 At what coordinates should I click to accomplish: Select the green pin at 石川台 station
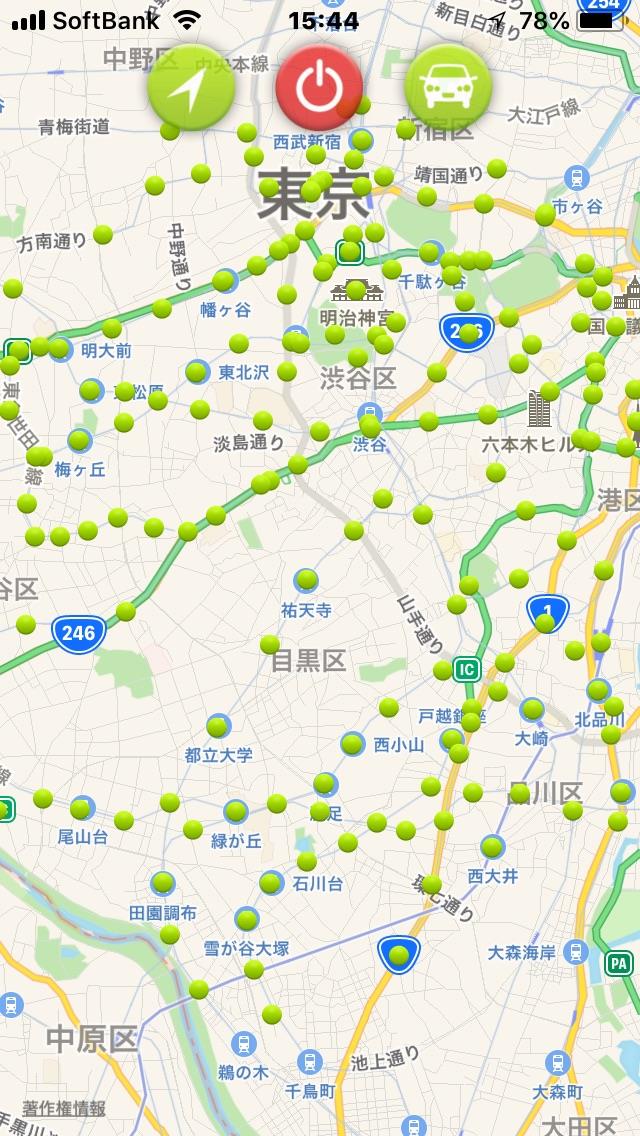pyautogui.click(x=270, y=882)
